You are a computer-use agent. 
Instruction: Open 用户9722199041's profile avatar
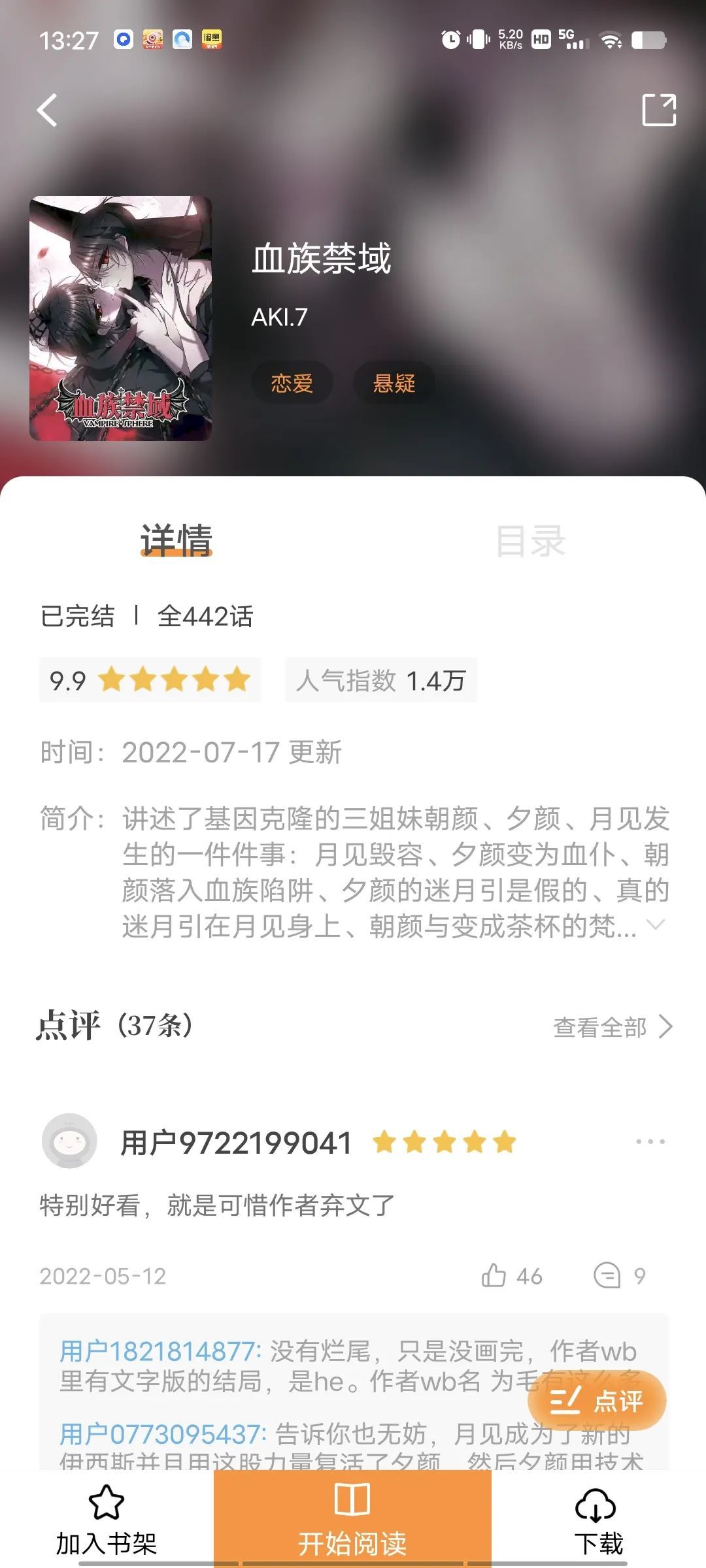tap(69, 1141)
